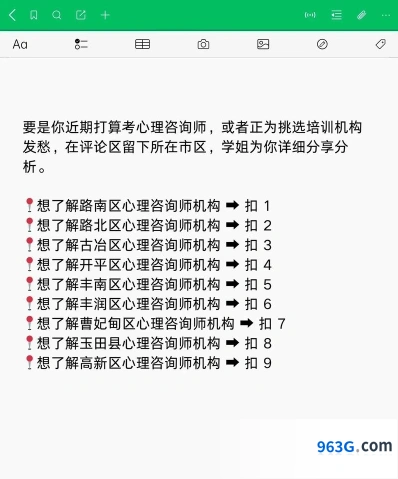Add new content with the plus icon
398x479 pixels.
pos(105,15)
